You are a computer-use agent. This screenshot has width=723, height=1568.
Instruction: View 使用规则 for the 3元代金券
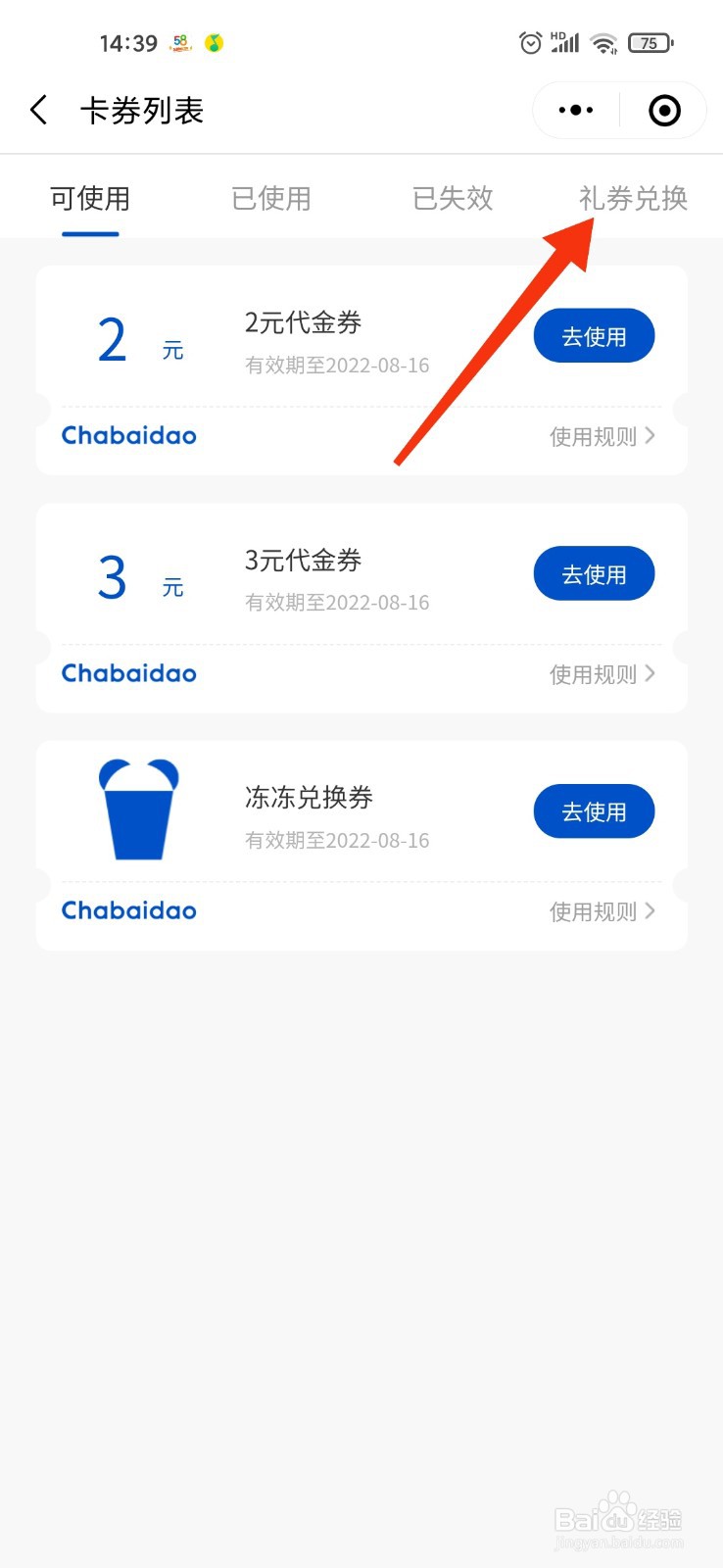point(602,674)
